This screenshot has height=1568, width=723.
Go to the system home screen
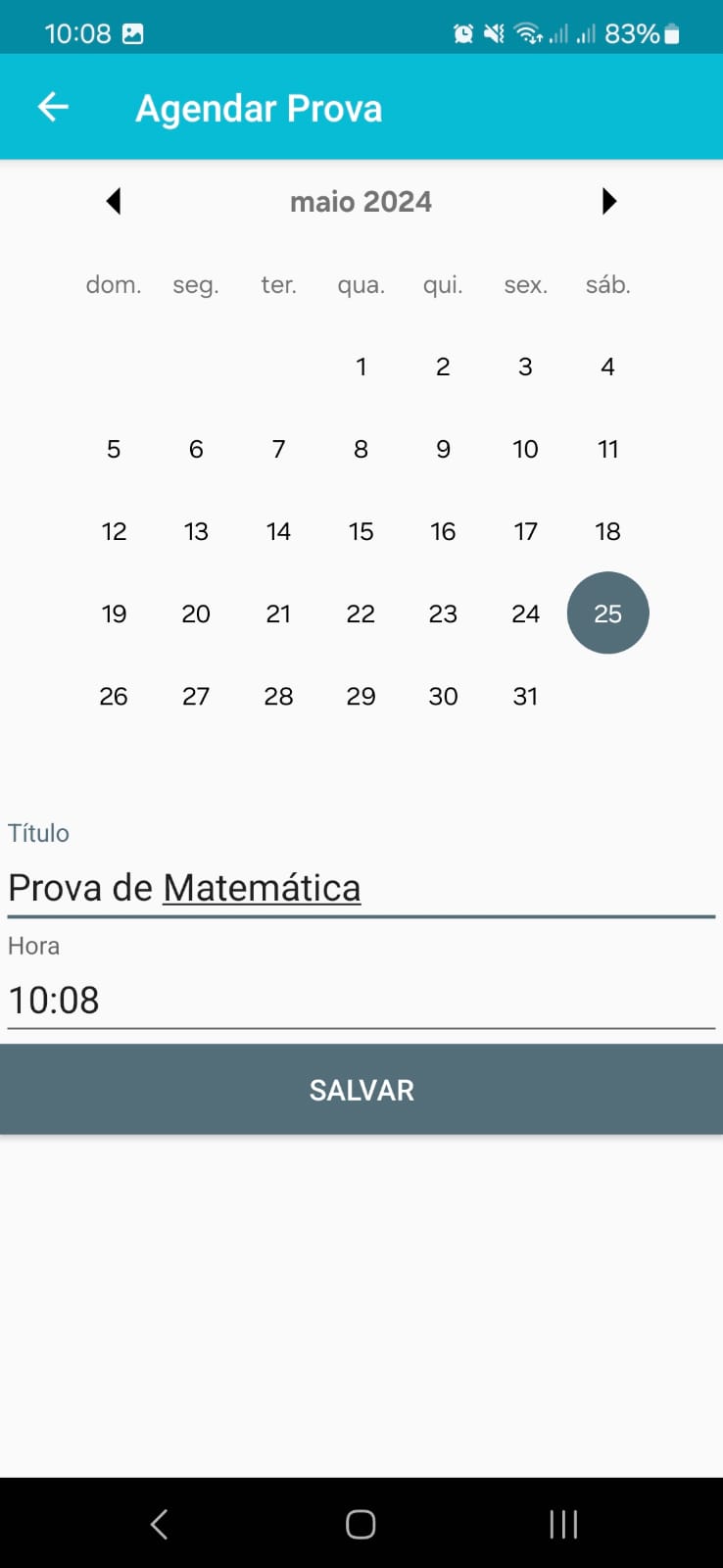click(x=361, y=1524)
